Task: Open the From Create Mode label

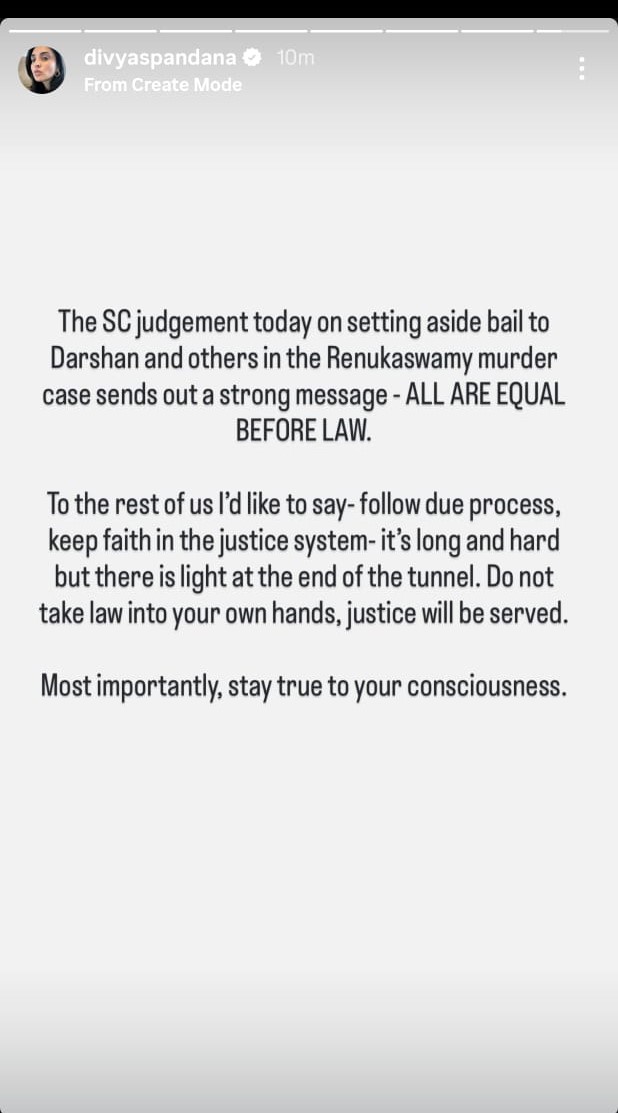Action: coord(162,85)
